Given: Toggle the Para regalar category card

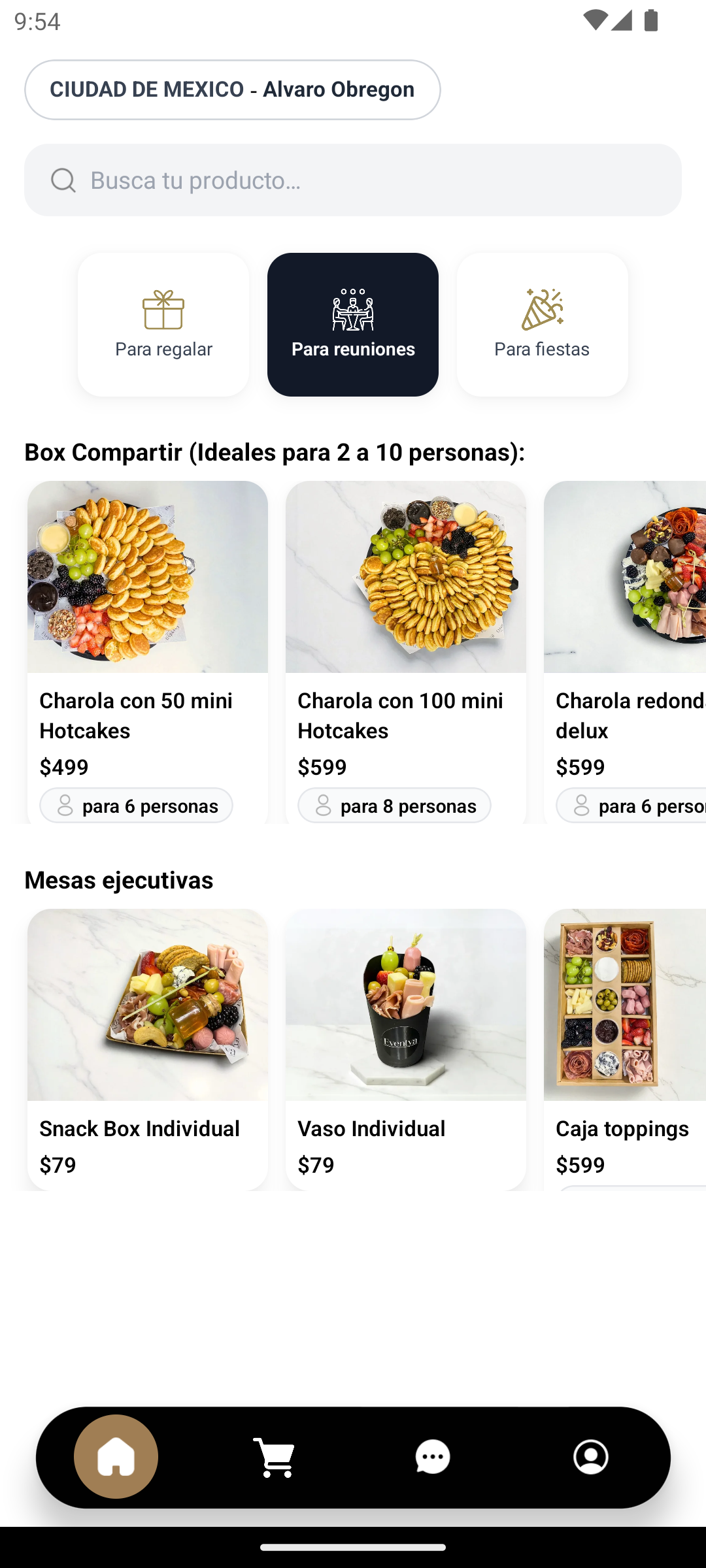Looking at the screenshot, I should (163, 324).
